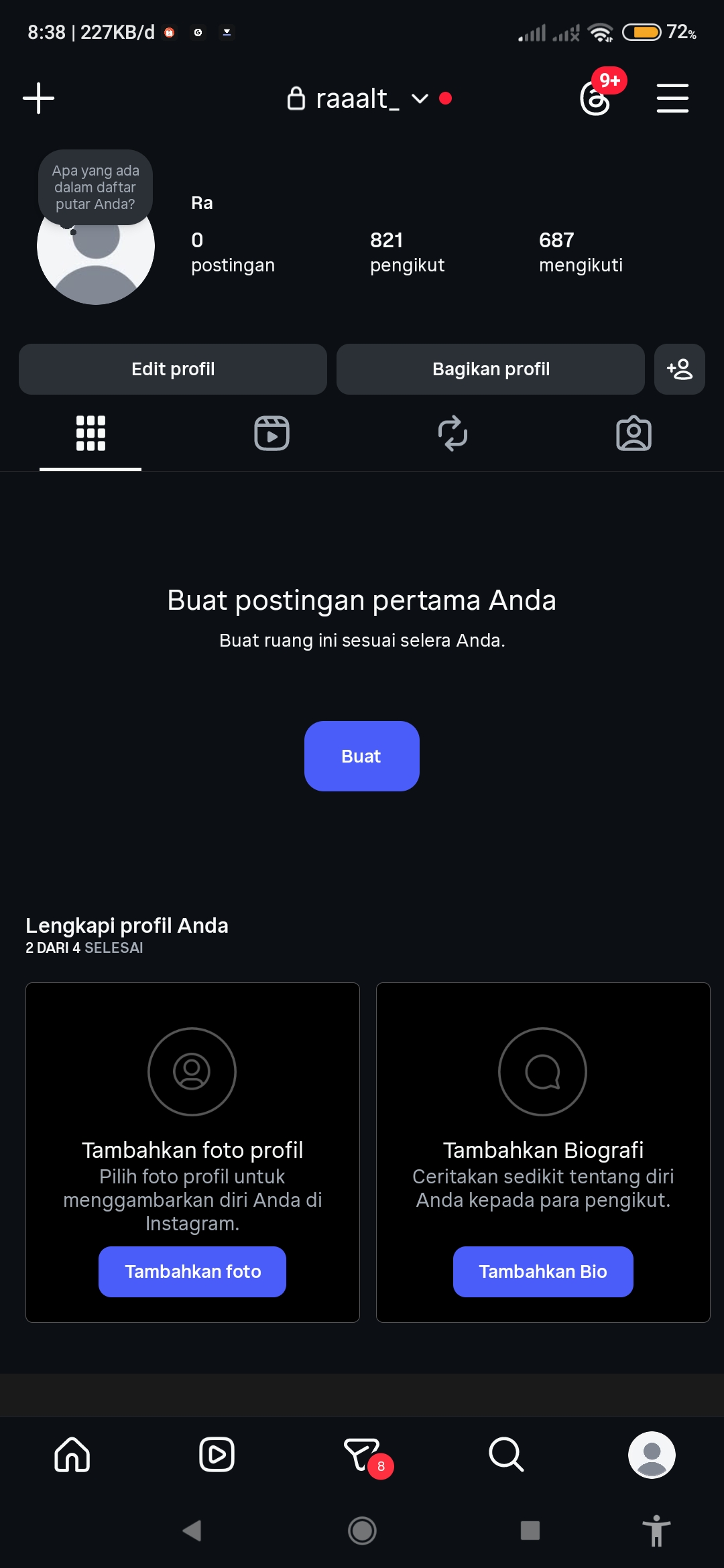Image resolution: width=724 pixels, height=1568 pixels.
Task: Tap the Tambahkan foto button
Action: click(x=192, y=1271)
